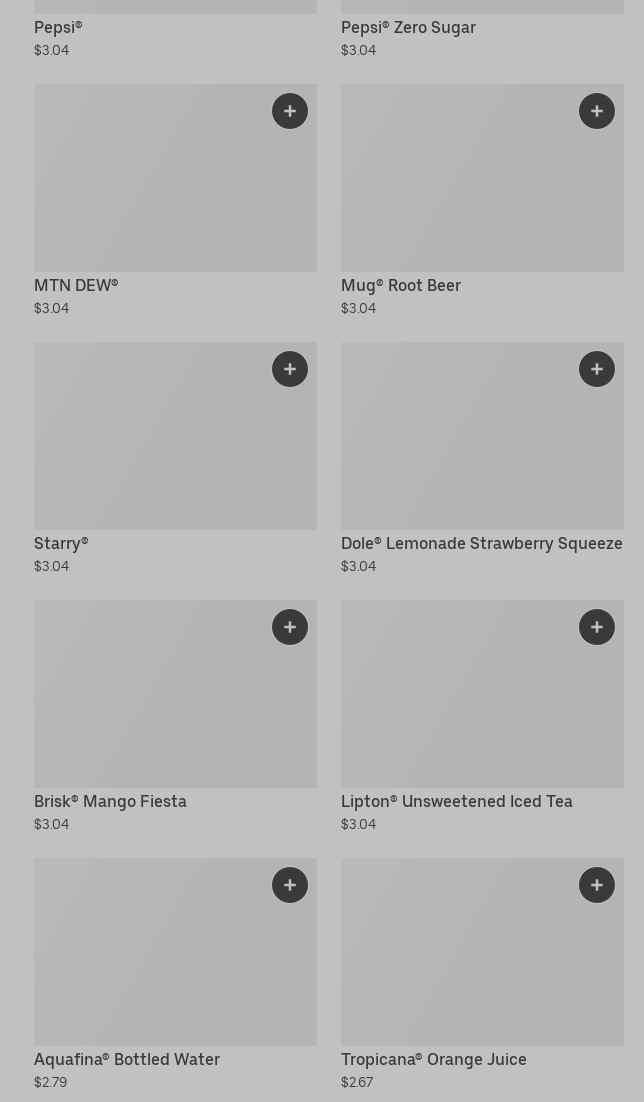644x1102 pixels.
Task: Add Starry to the order
Action: pyautogui.click(x=290, y=369)
